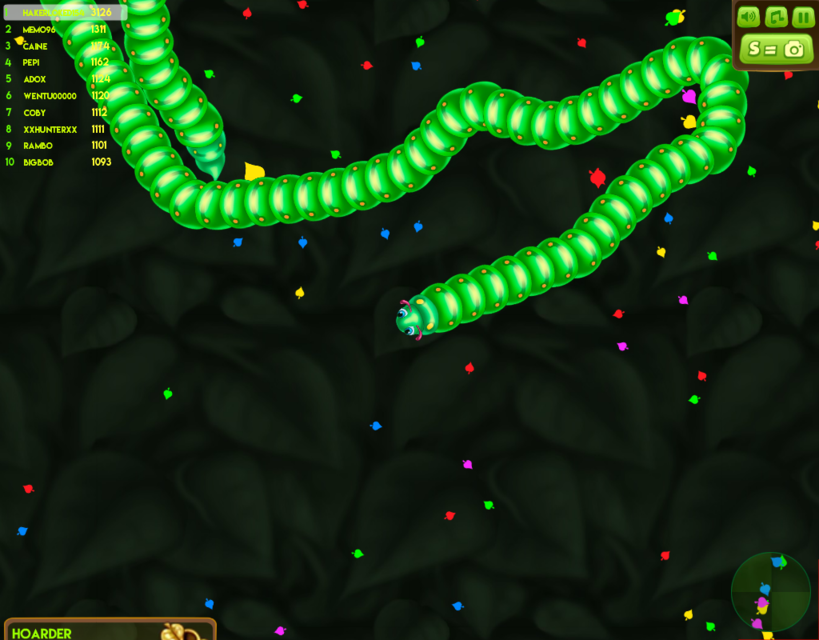Take a screenshot with the camera button
The width and height of the screenshot is (819, 640).
[x=776, y=48]
